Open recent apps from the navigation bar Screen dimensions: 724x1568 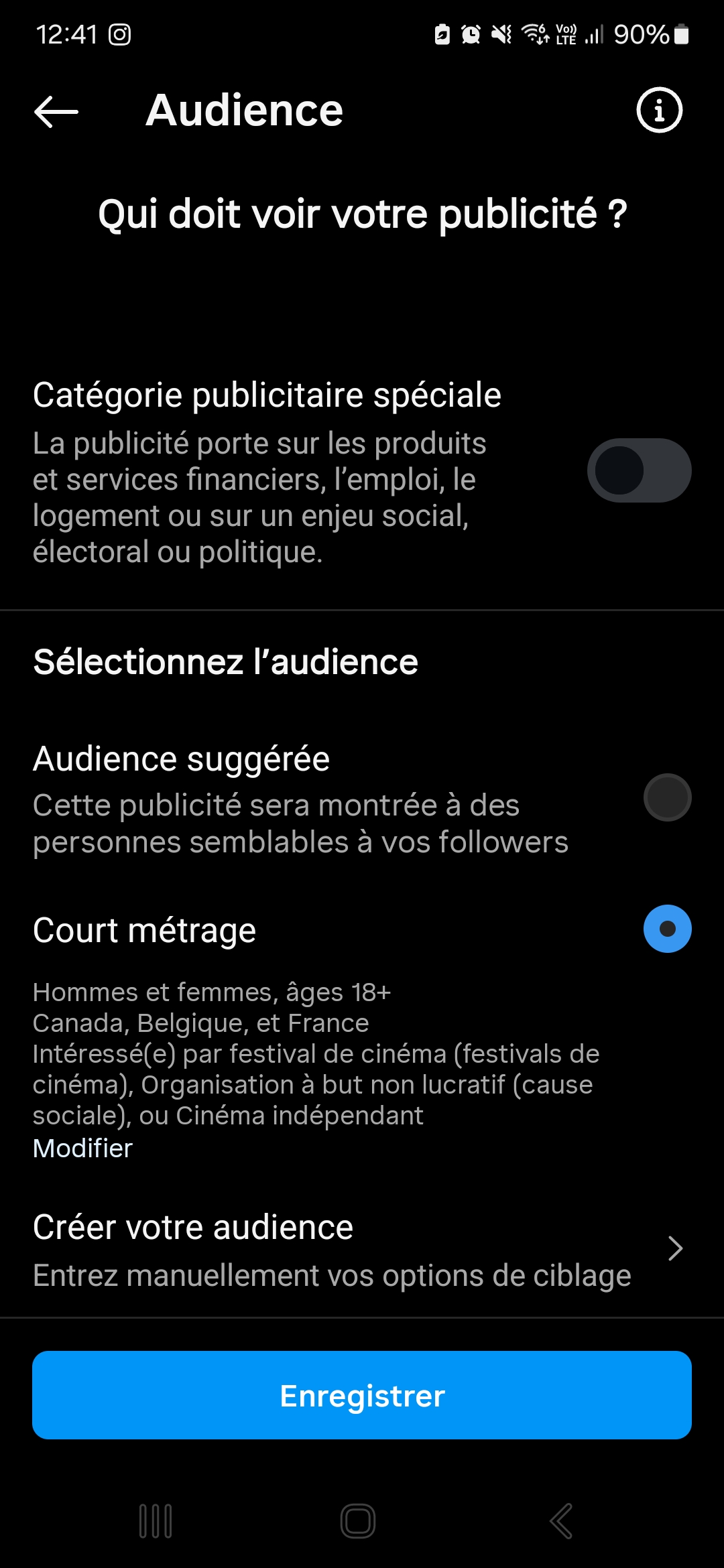click(156, 1521)
